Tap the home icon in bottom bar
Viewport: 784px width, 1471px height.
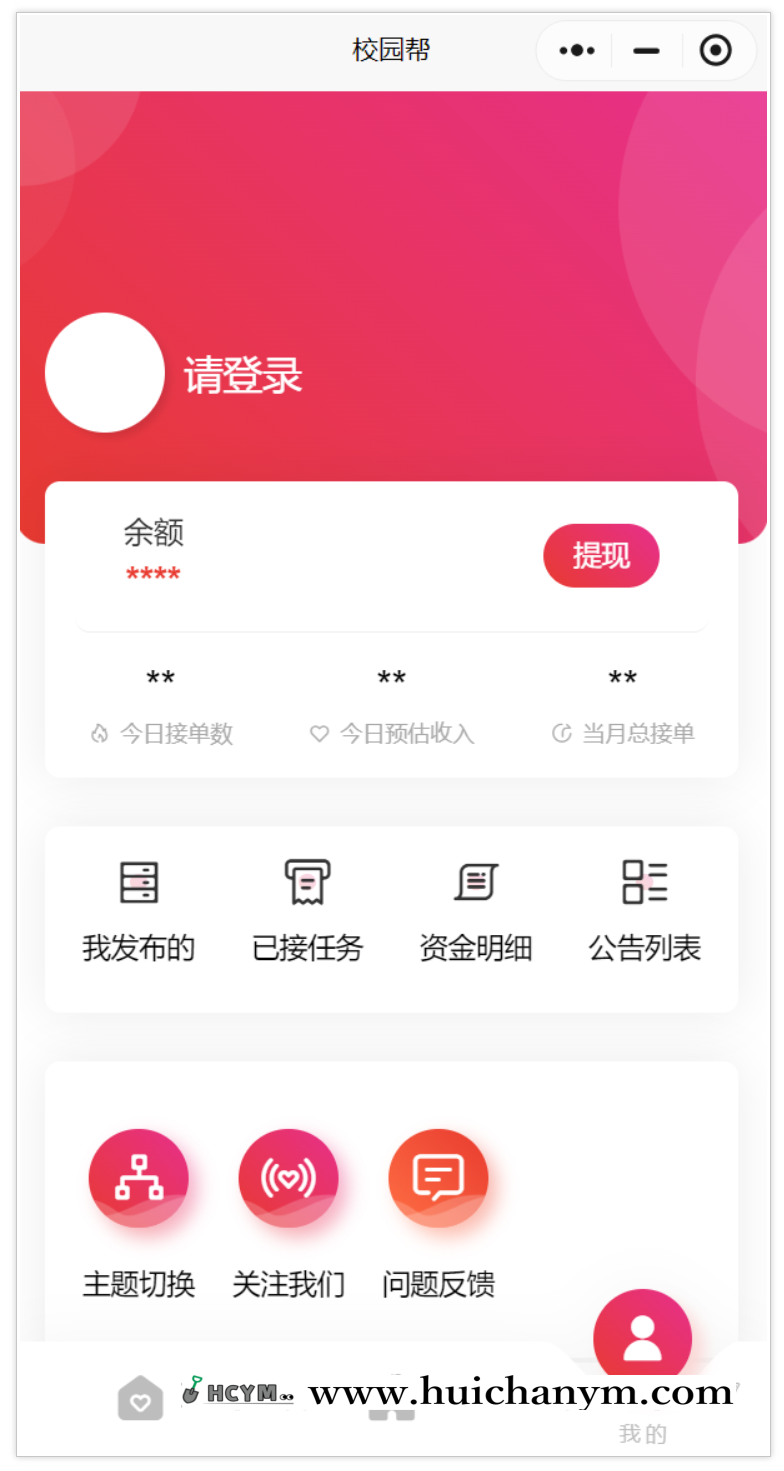(x=140, y=1398)
